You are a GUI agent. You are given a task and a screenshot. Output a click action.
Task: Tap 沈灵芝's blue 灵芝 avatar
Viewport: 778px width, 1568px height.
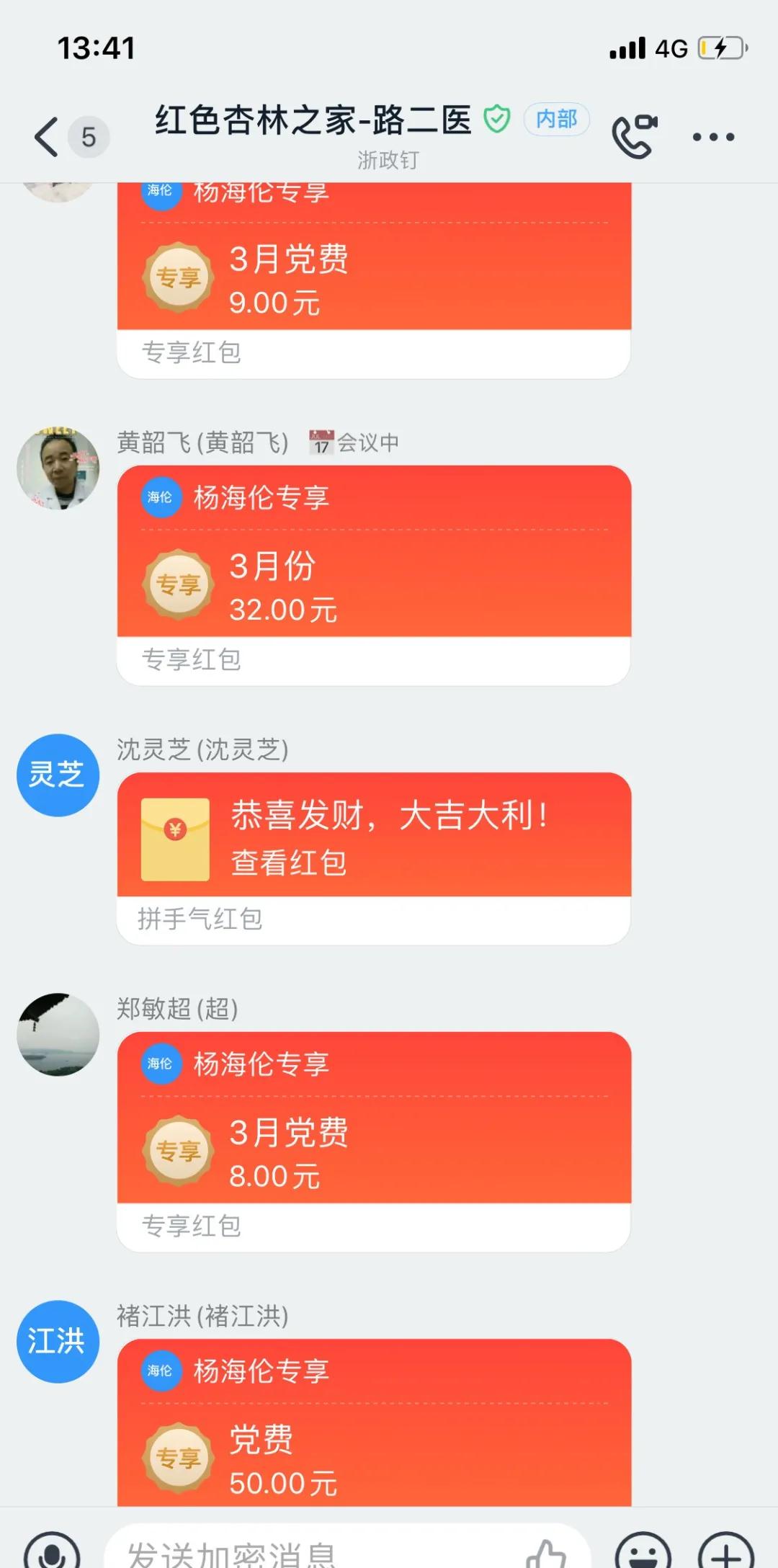[x=58, y=775]
